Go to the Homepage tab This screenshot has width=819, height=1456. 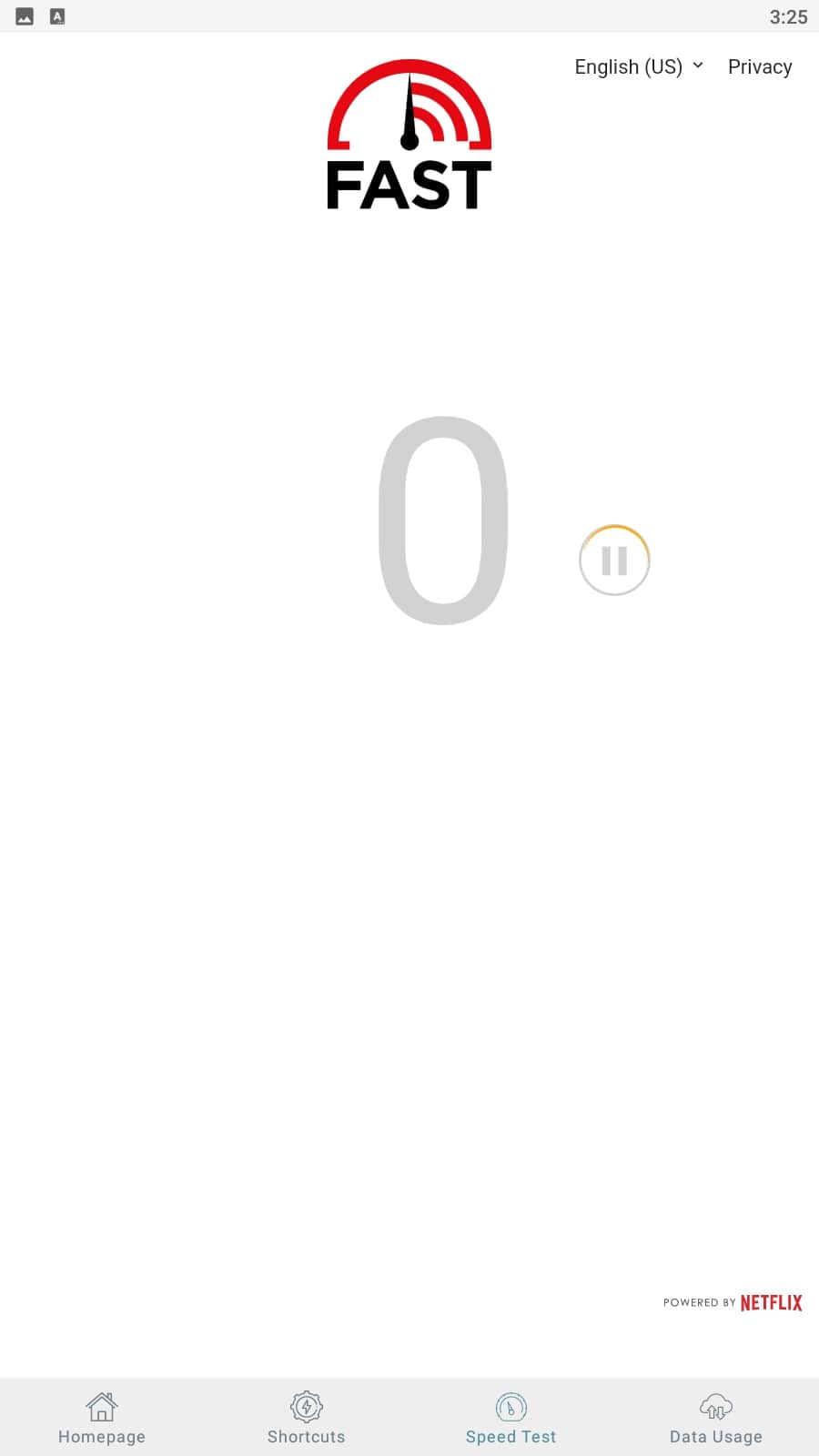coord(102,1418)
